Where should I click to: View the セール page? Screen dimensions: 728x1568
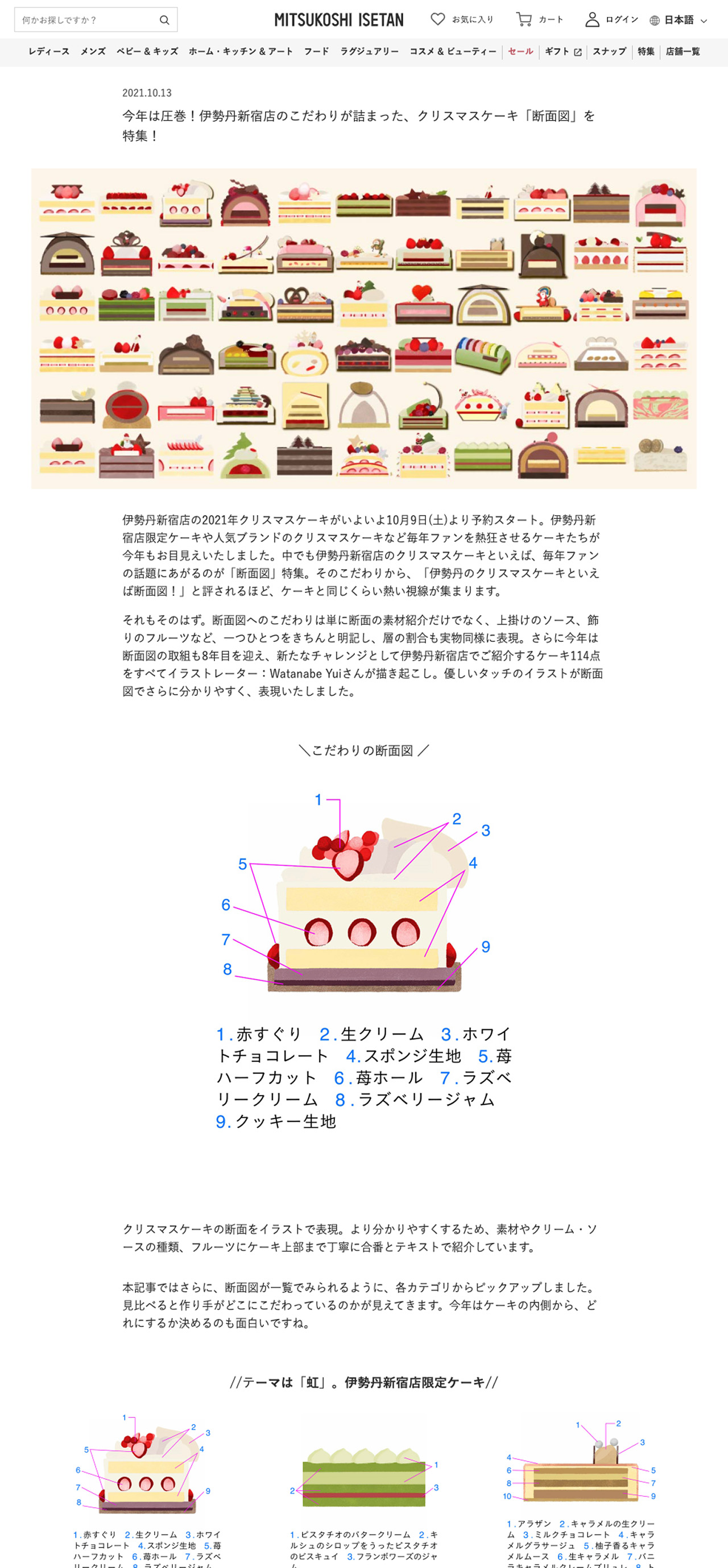click(x=520, y=52)
